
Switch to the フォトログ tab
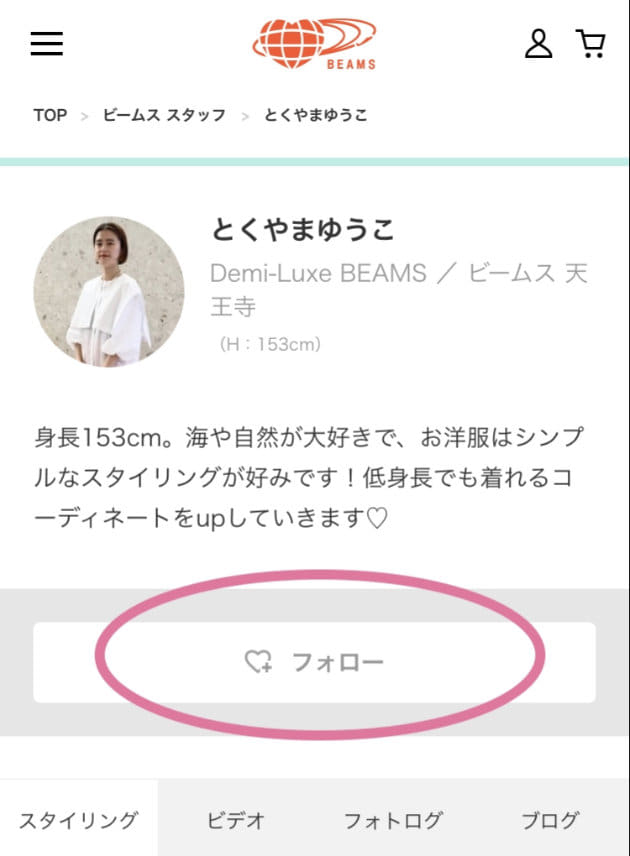[x=393, y=820]
